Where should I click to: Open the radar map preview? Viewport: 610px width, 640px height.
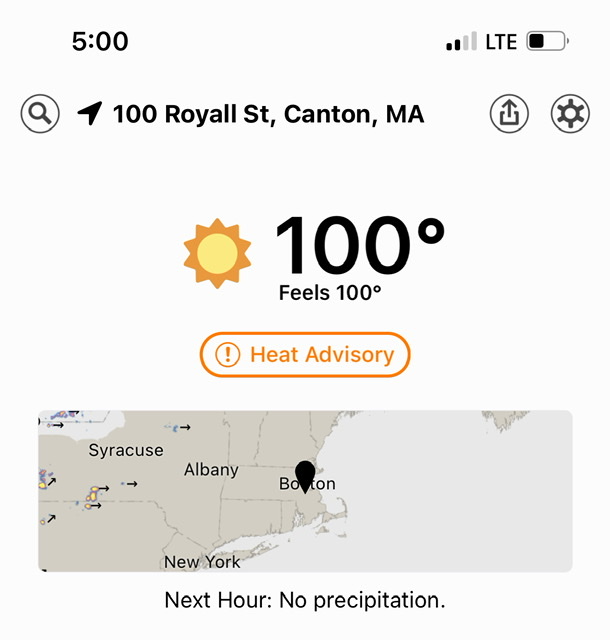click(x=305, y=491)
